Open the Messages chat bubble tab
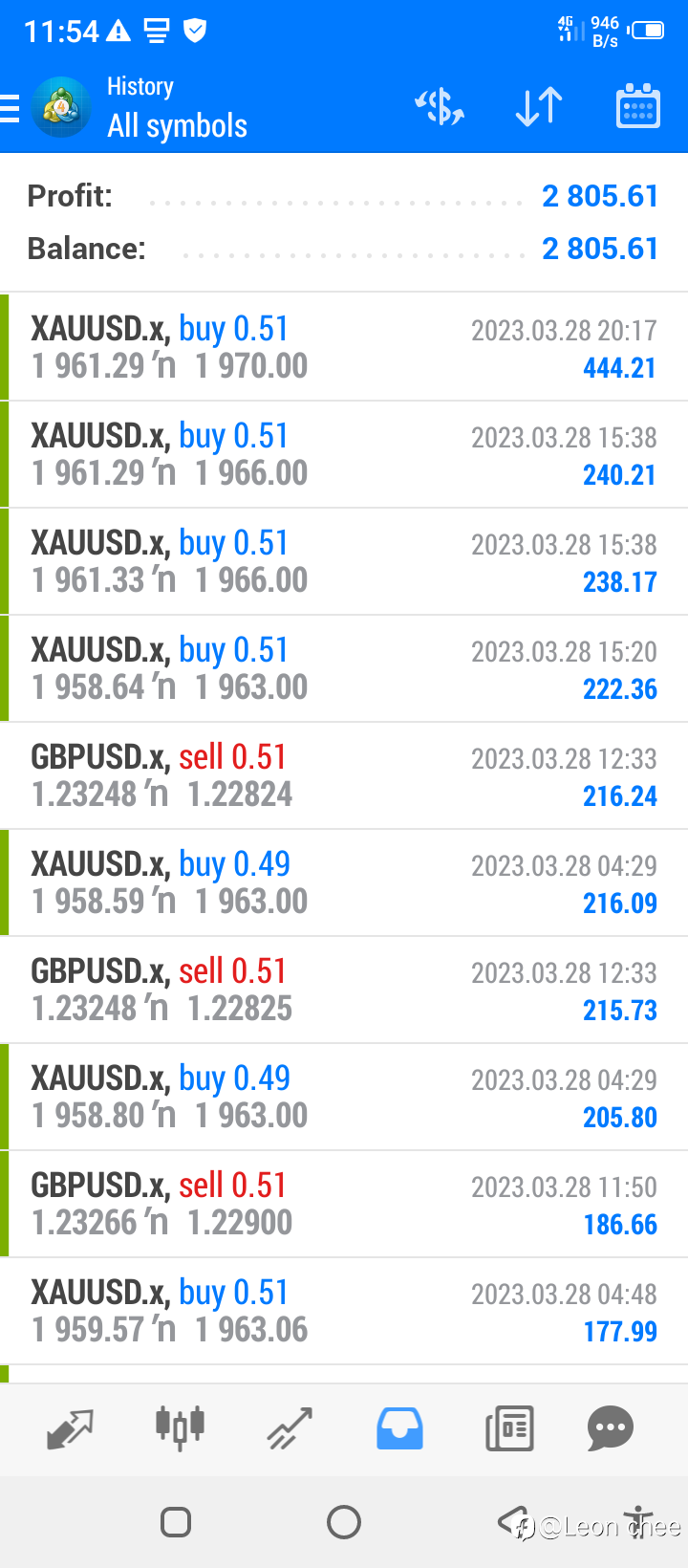688x1568 pixels. click(x=611, y=1428)
